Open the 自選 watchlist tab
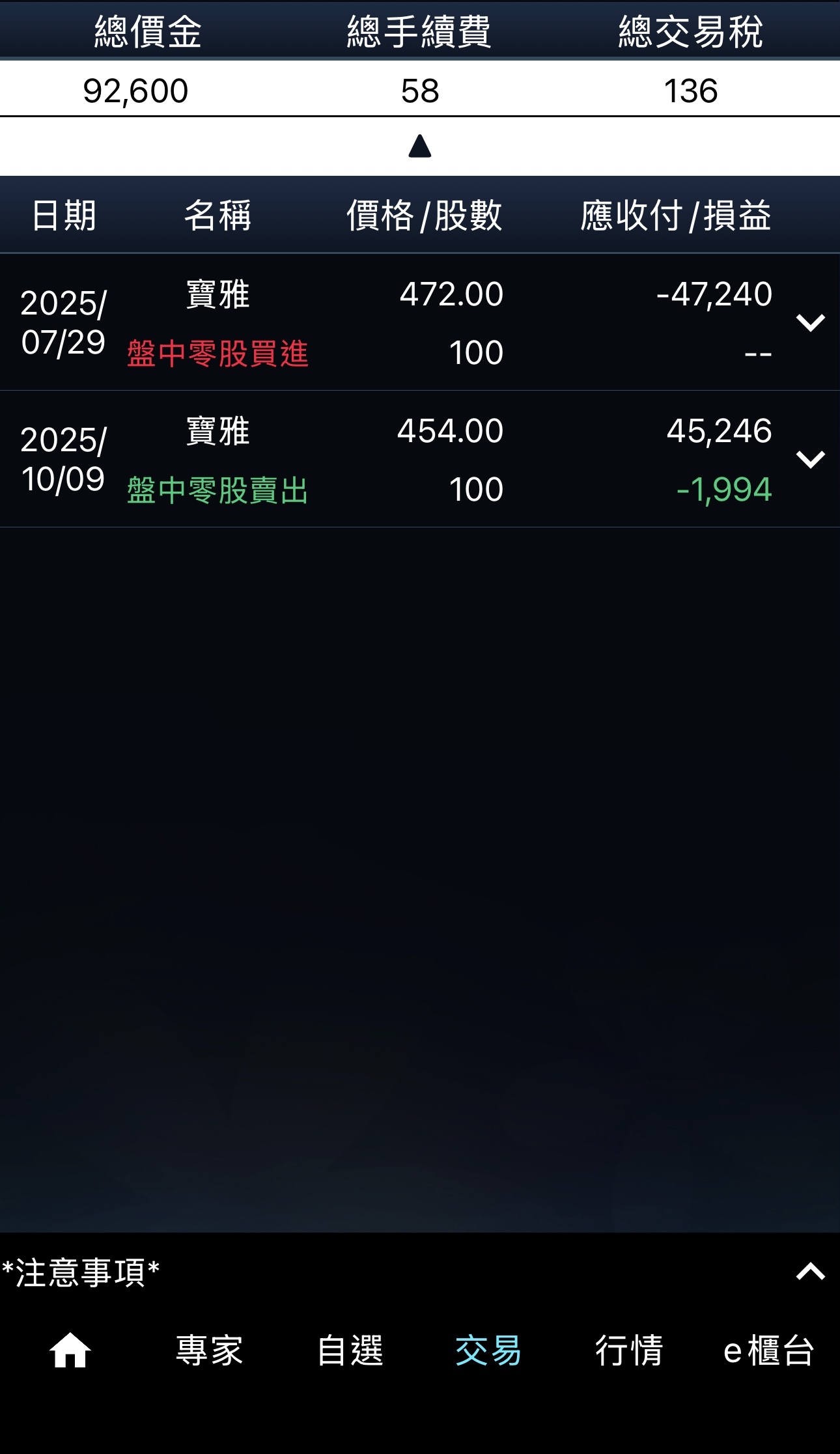The image size is (840, 1454). 350,1350
